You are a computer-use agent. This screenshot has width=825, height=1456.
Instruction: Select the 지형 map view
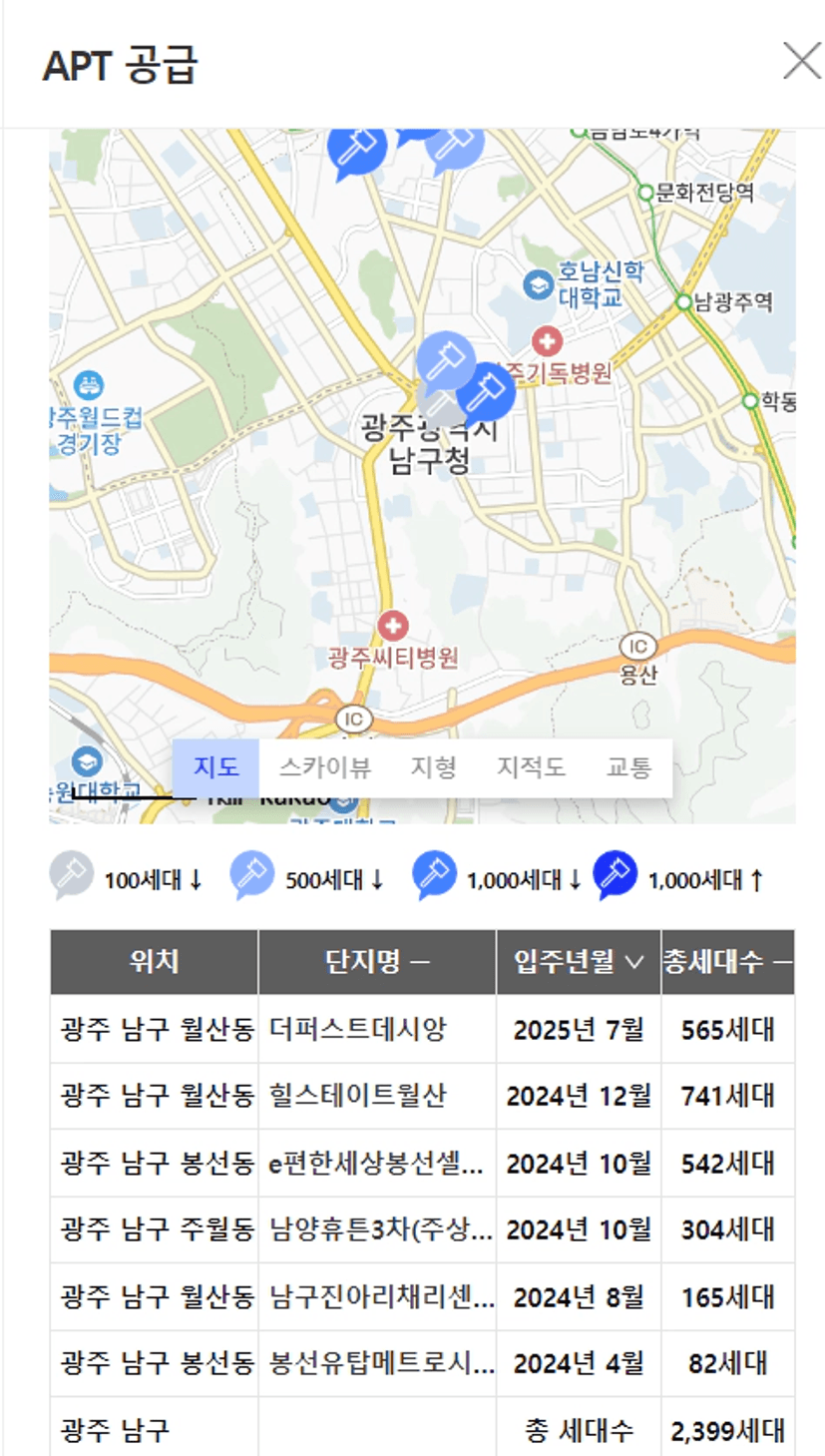(434, 767)
